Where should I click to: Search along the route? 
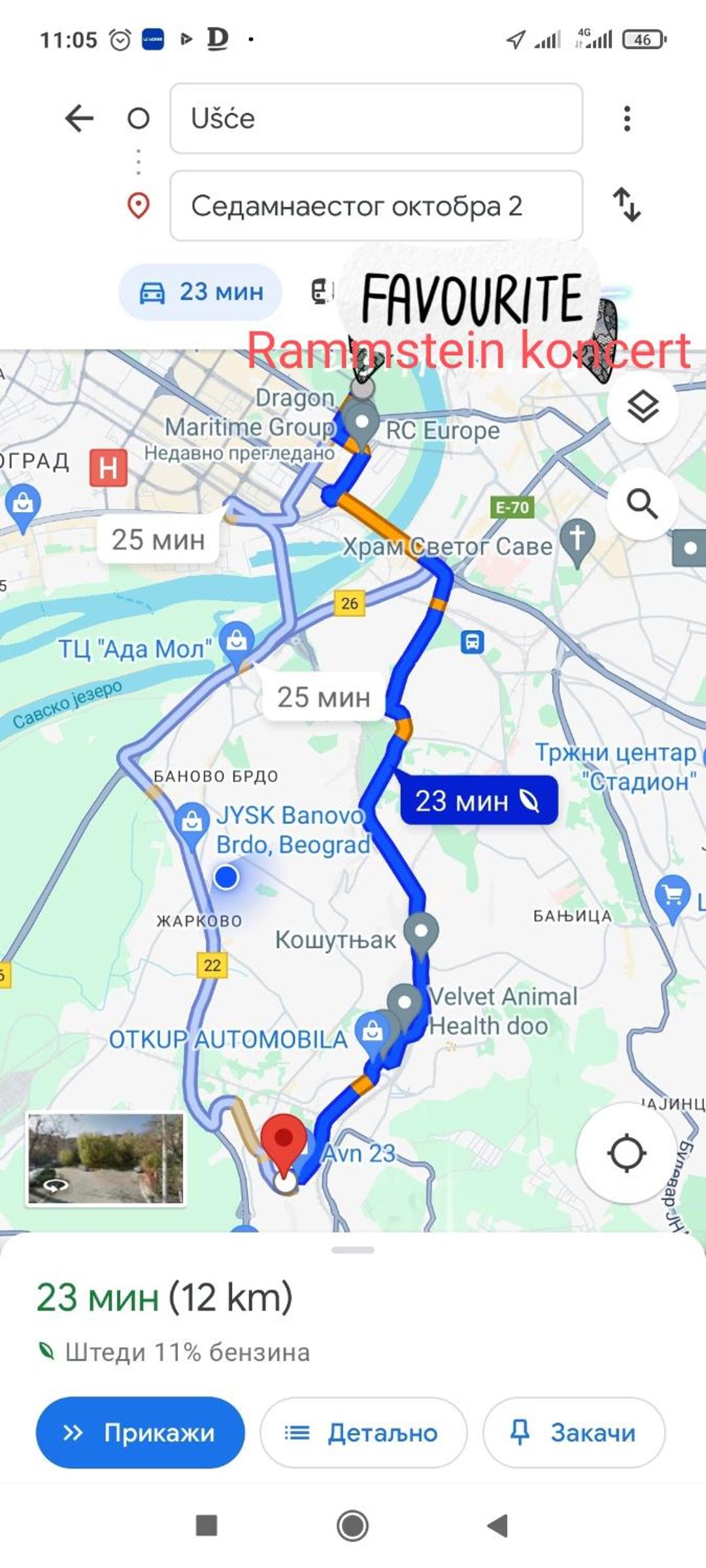pos(643,504)
